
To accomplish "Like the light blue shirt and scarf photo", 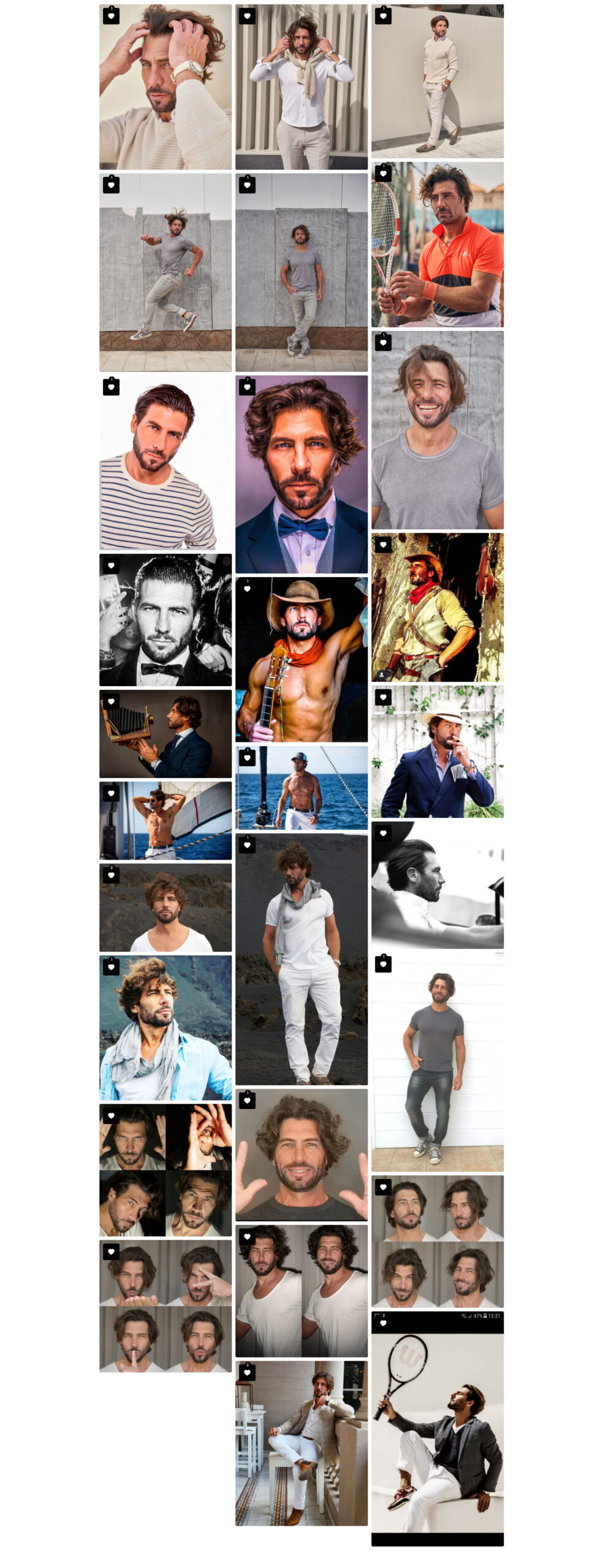I will pyautogui.click(x=111, y=967).
